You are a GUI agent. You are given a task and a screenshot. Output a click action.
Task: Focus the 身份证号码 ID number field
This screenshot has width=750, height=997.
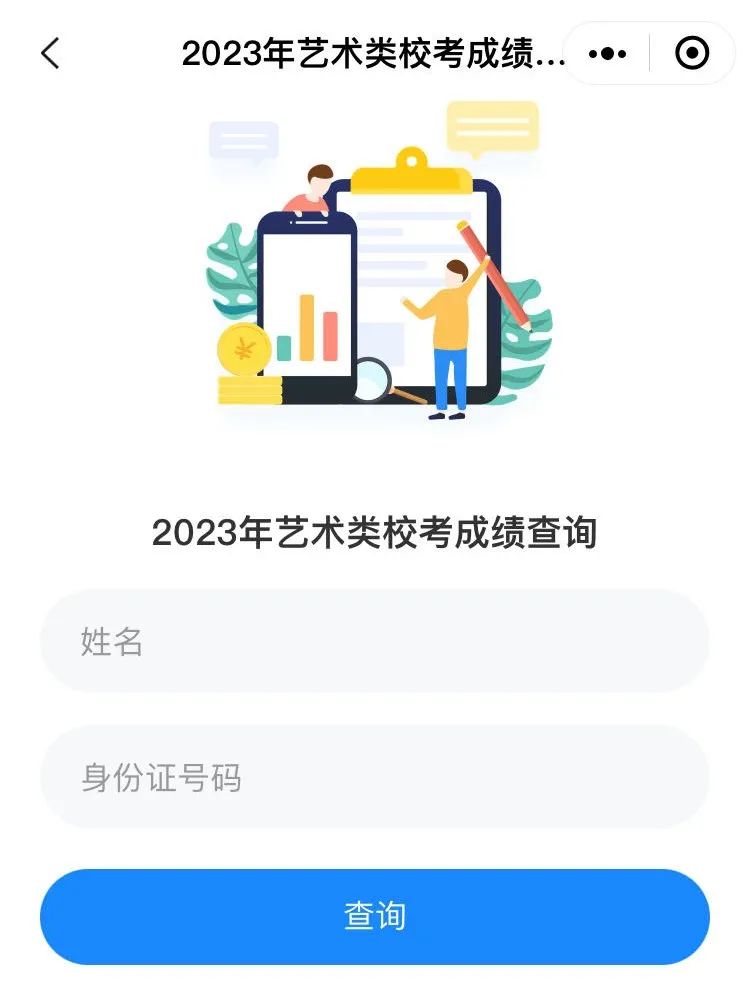pyautogui.click(x=375, y=777)
